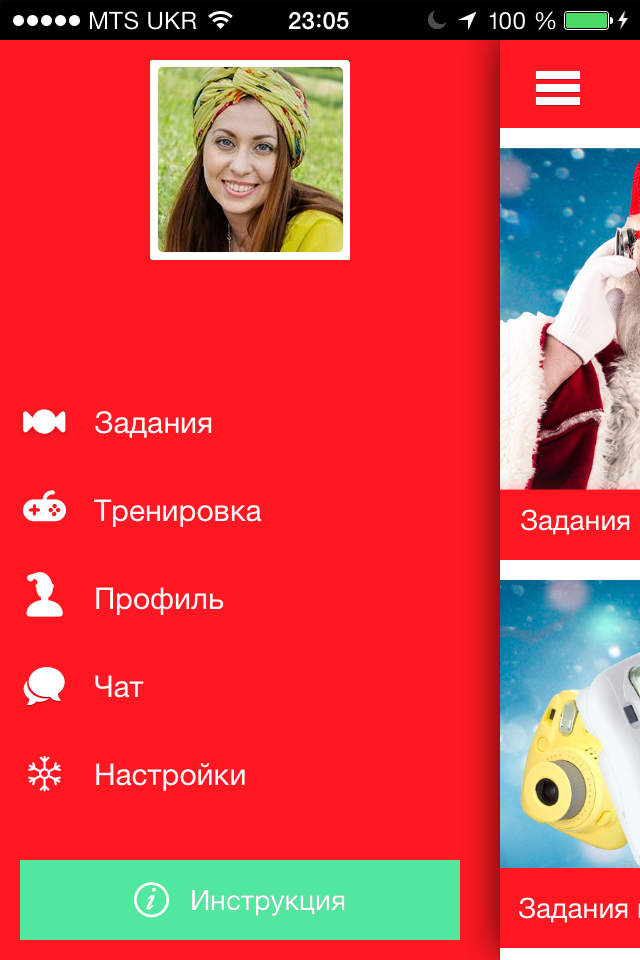Go to Тренировка section
640x960 pixels.
coord(177,511)
